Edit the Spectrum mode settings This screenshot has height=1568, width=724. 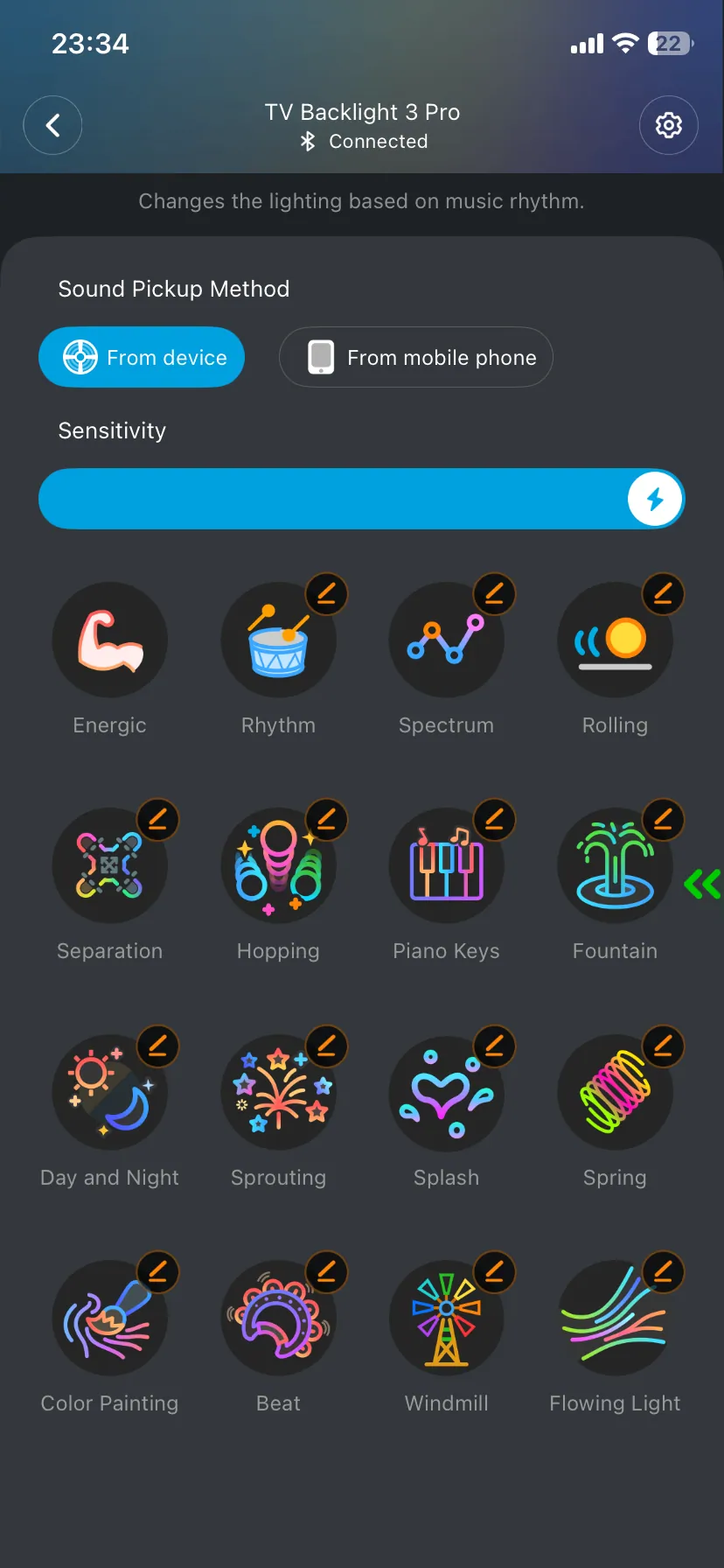pyautogui.click(x=494, y=594)
